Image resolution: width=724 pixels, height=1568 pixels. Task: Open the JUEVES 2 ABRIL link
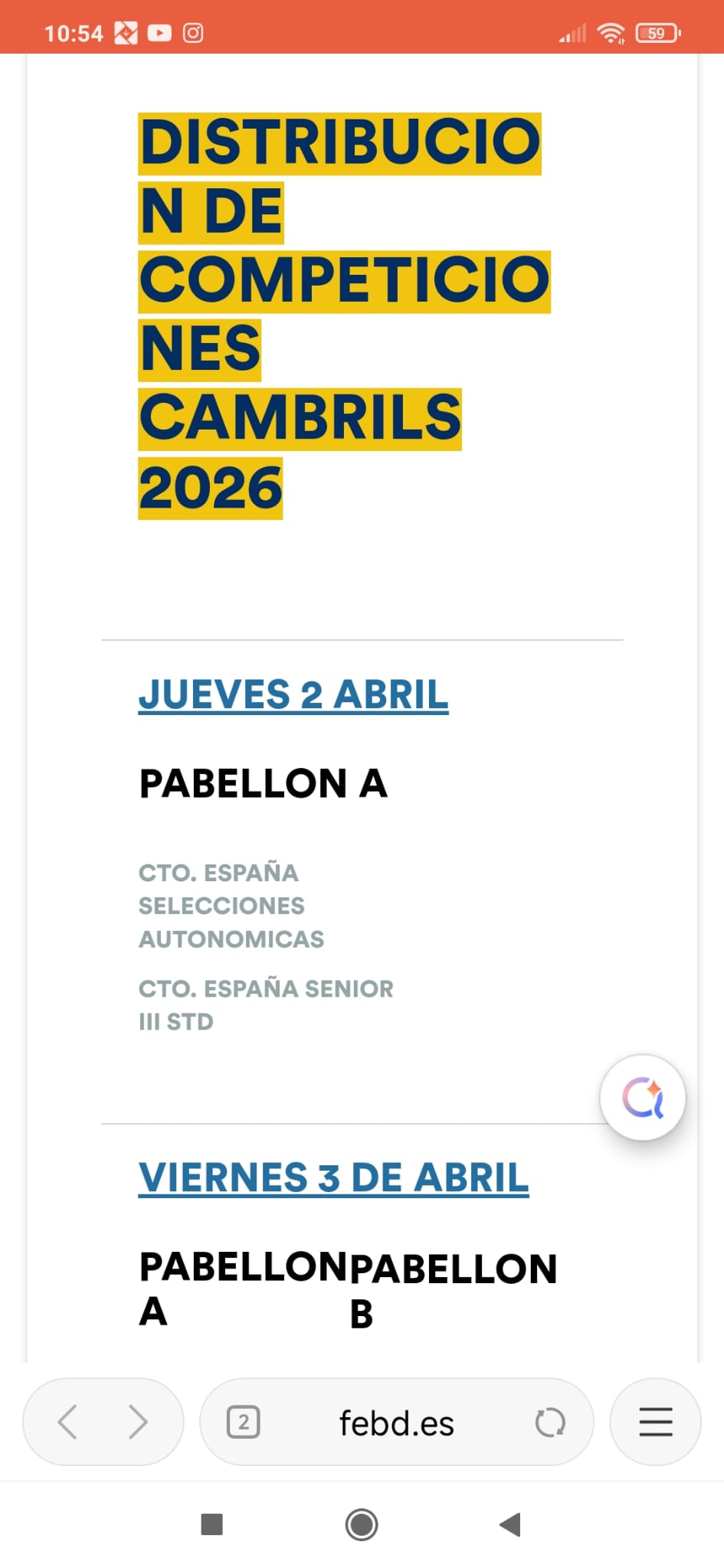293,694
